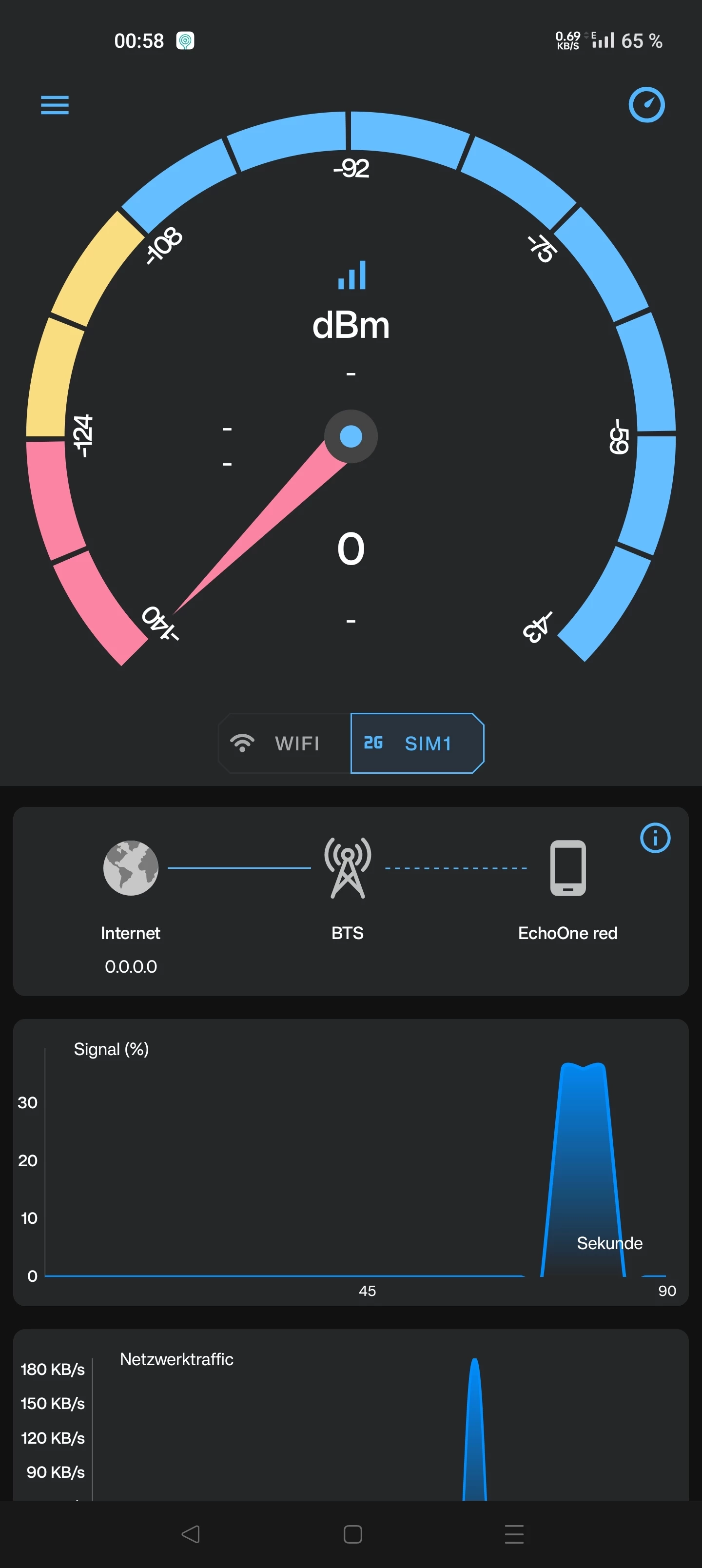Open the recent apps view

pyautogui.click(x=514, y=1534)
